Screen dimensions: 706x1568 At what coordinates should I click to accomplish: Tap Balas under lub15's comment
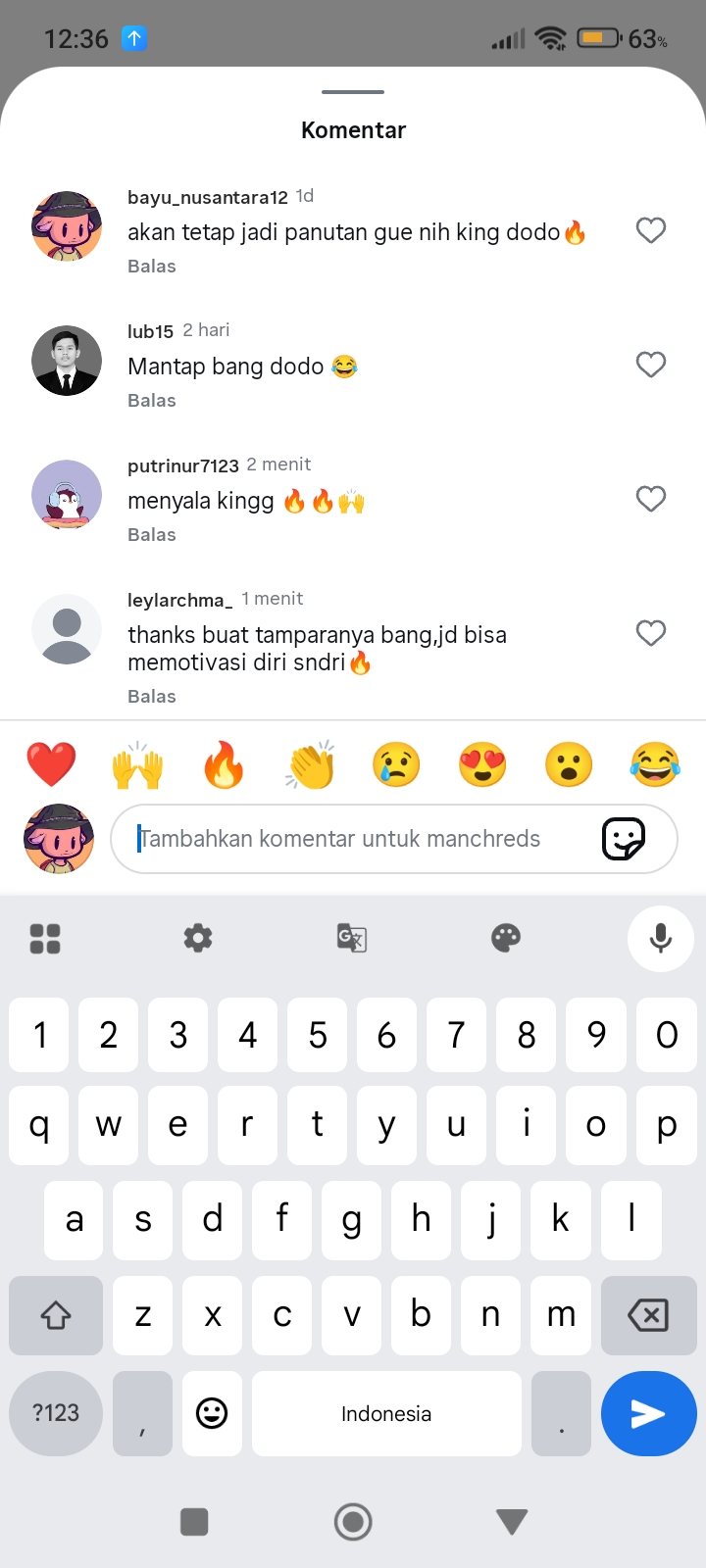152,401
